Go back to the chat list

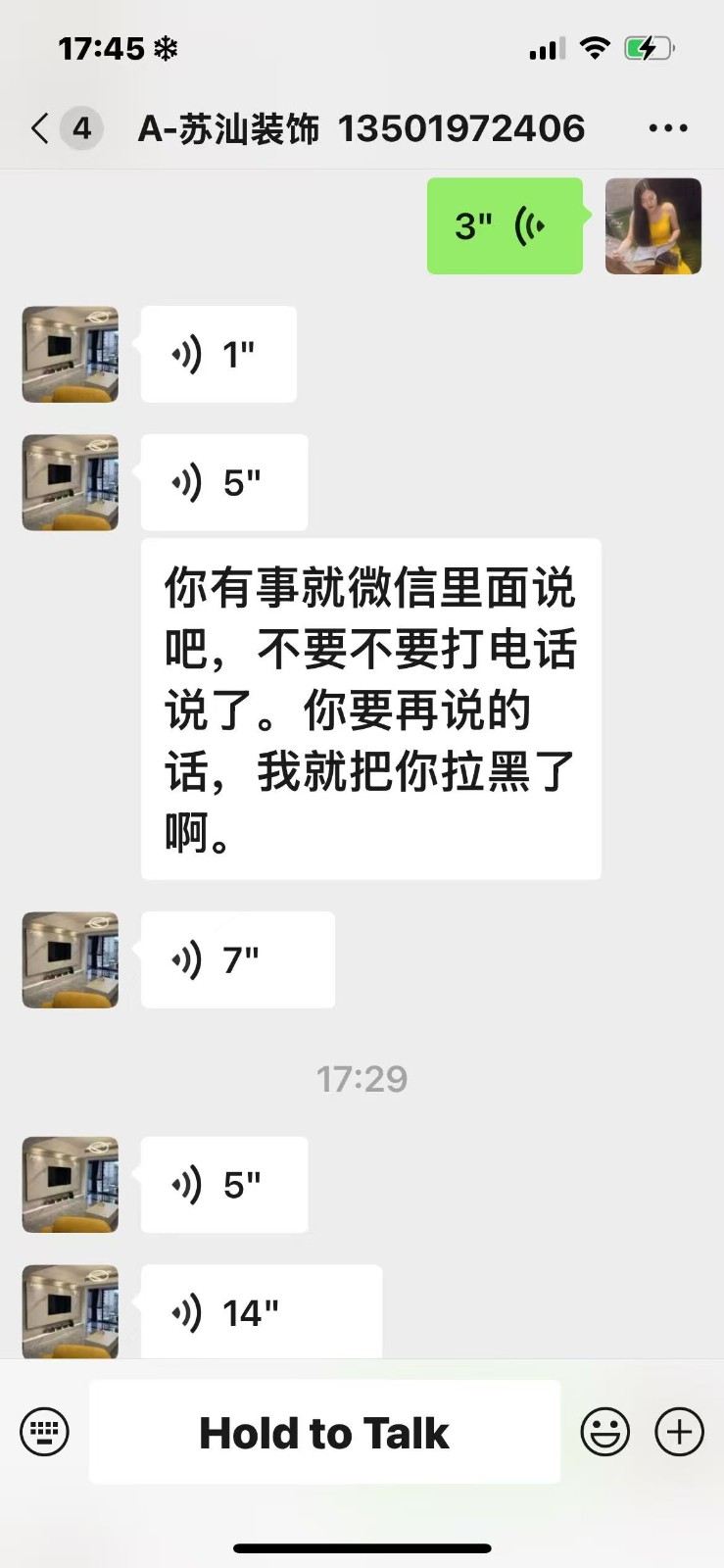point(41,128)
